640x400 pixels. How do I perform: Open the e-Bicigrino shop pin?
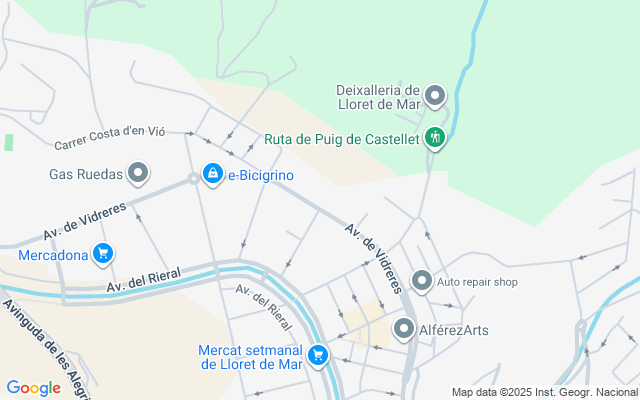coord(213,175)
